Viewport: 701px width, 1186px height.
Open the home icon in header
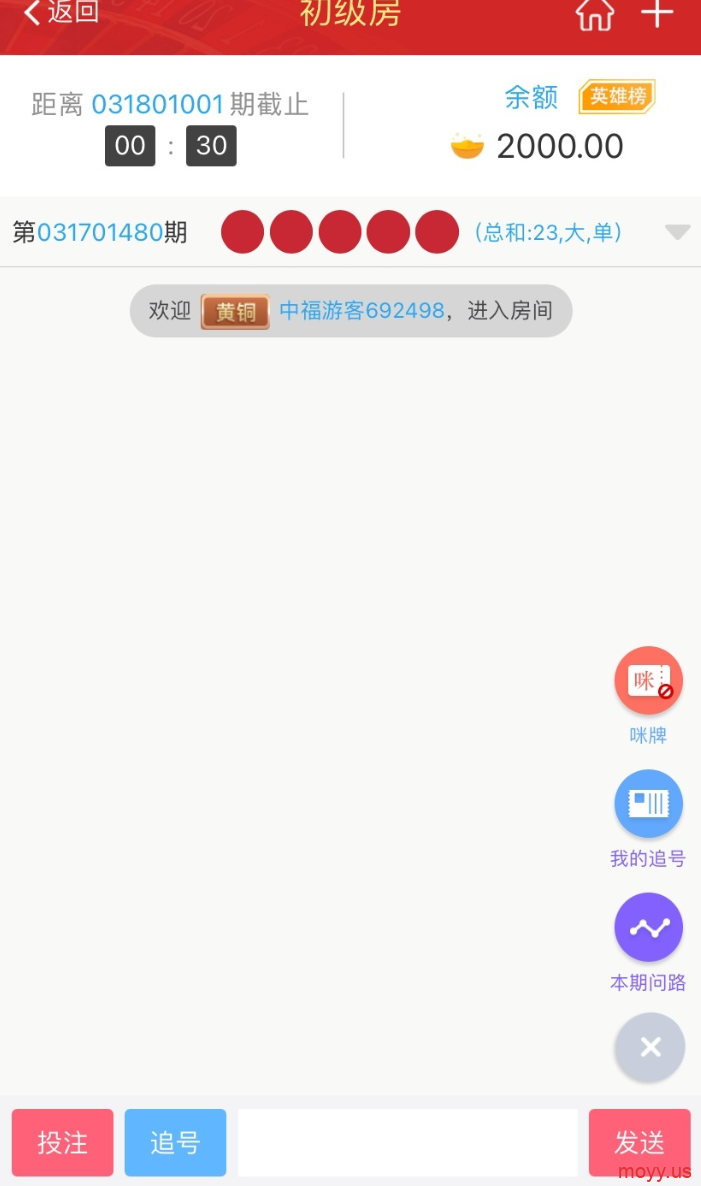pyautogui.click(x=595, y=14)
